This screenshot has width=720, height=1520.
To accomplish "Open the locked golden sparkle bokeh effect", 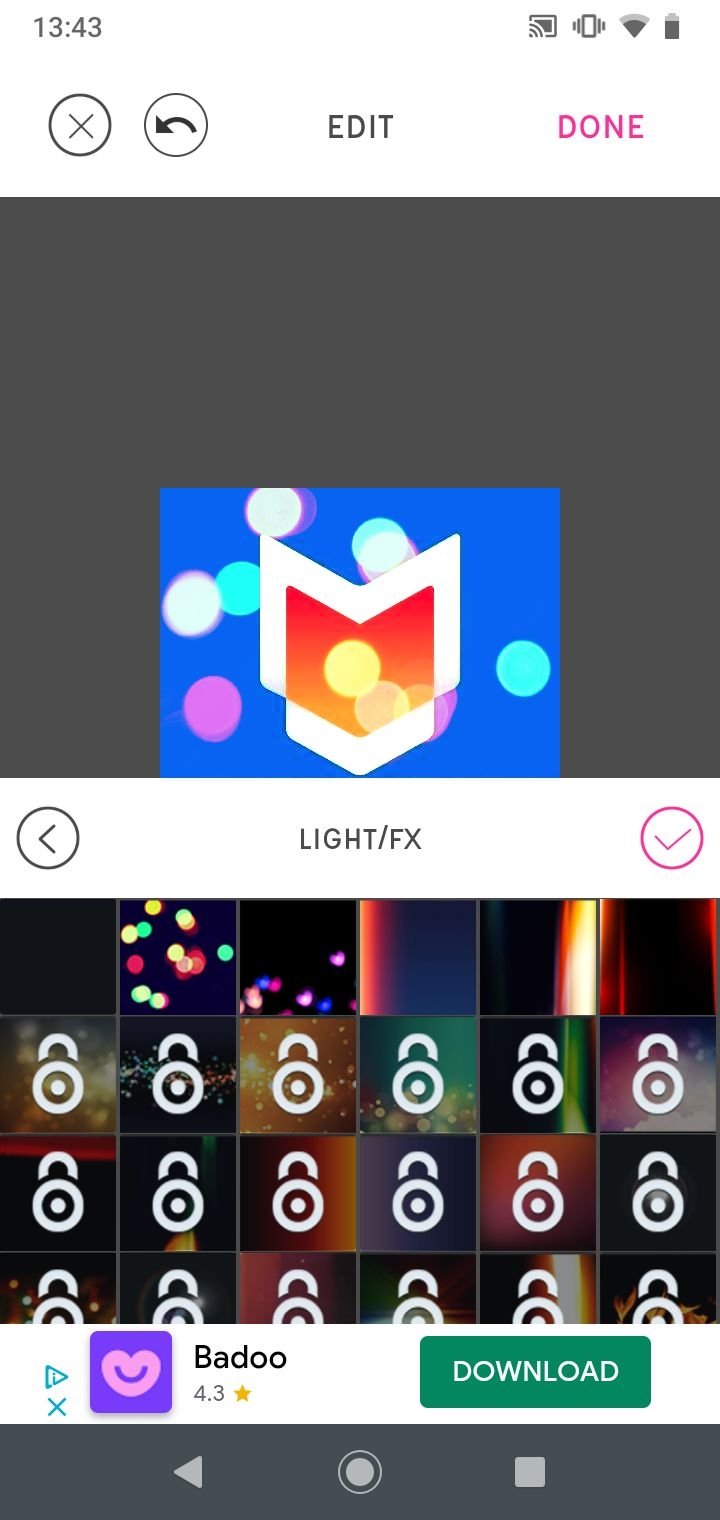I will point(298,1075).
